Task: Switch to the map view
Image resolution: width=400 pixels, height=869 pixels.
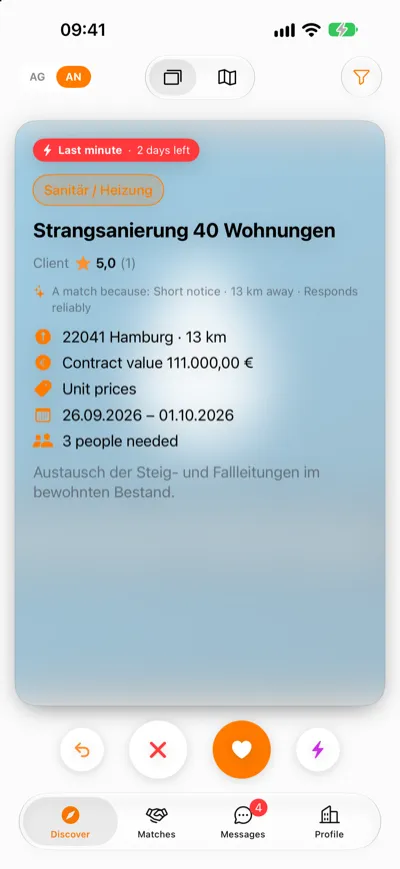Action: pos(227,78)
